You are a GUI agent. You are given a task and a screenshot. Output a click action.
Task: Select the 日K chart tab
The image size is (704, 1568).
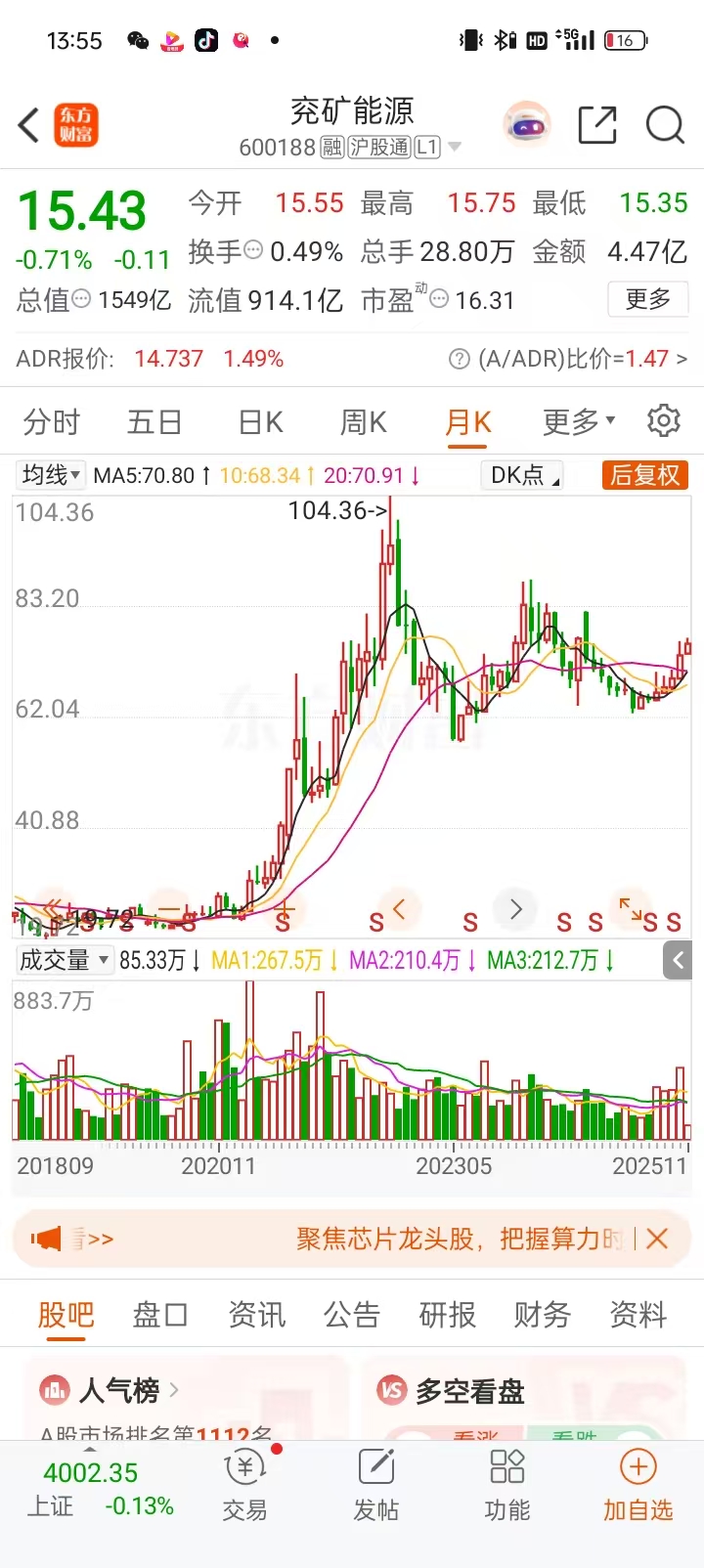click(x=260, y=422)
